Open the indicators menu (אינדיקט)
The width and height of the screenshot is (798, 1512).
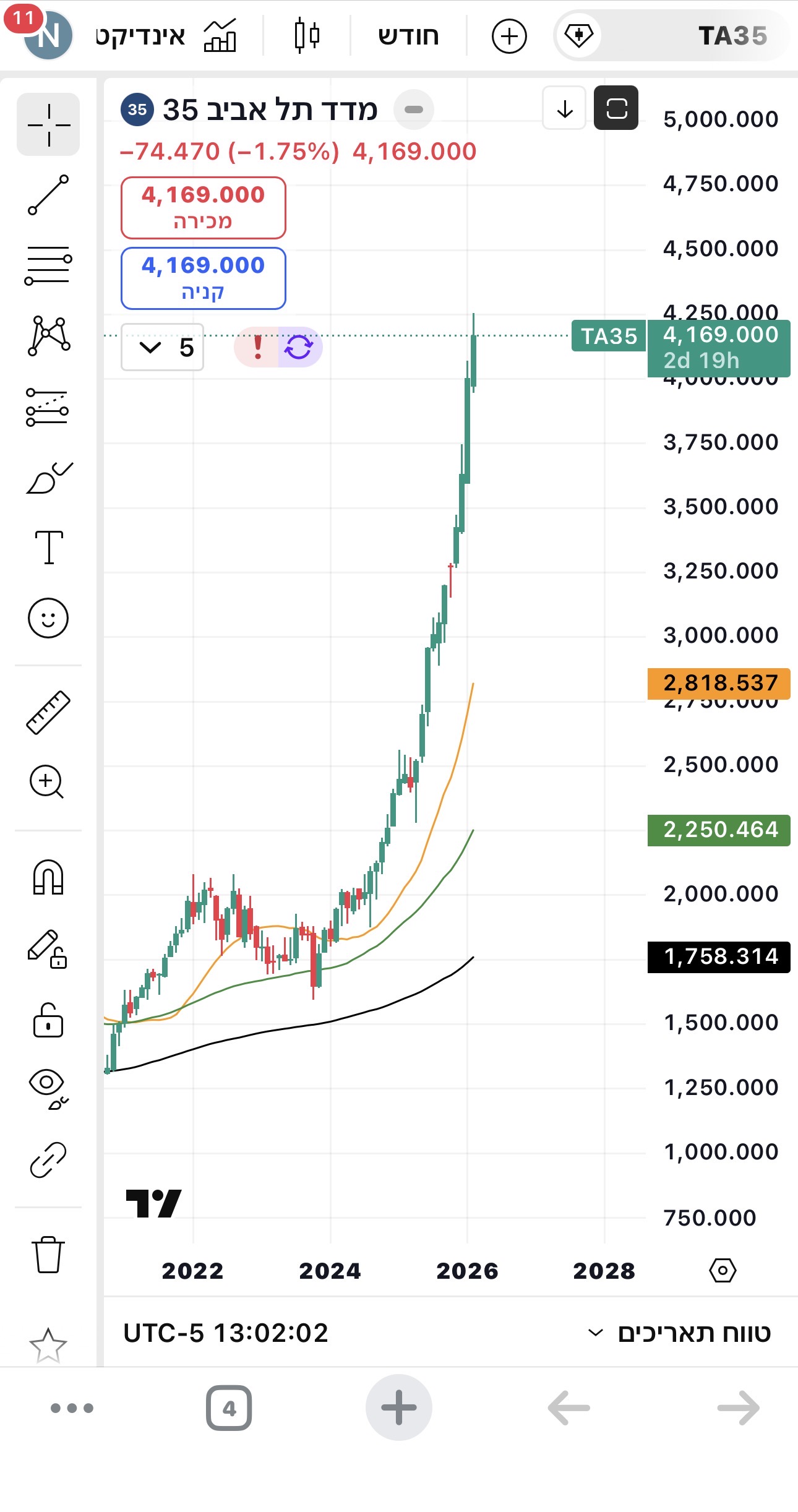click(166, 36)
